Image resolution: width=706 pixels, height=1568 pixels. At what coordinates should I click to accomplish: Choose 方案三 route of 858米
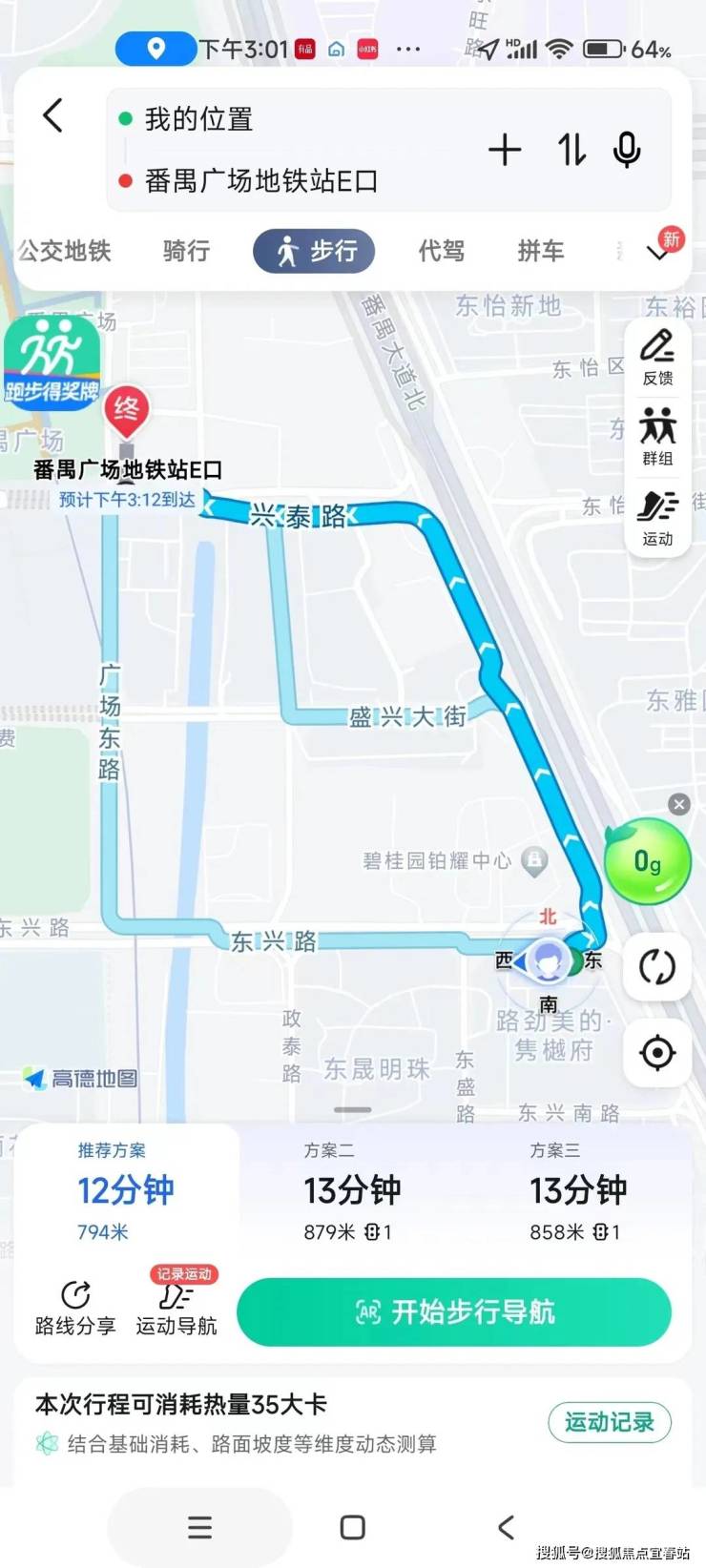pos(578,1192)
